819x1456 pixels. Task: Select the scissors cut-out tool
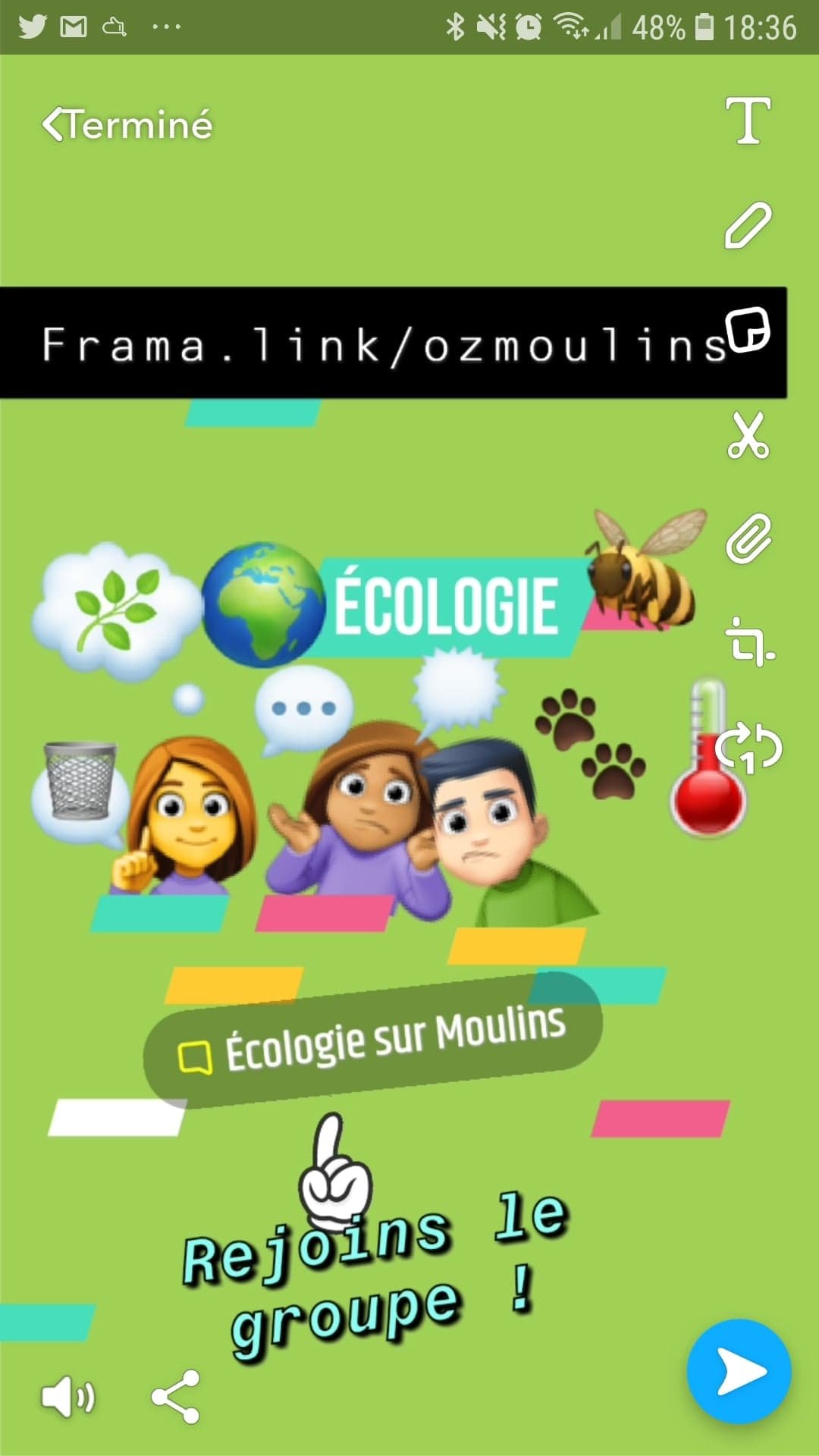[748, 435]
